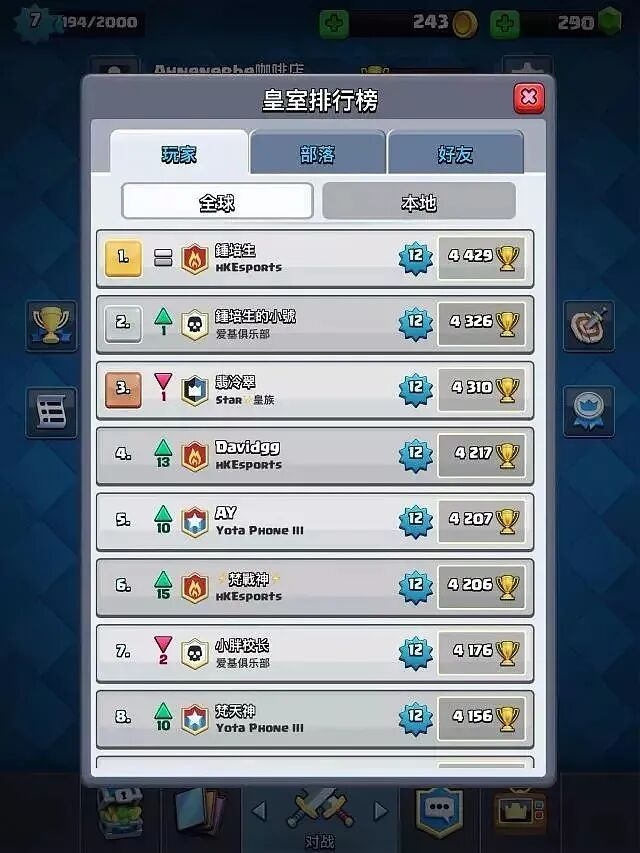Select the 全球 global ranking
Image resolution: width=640 pixels, height=853 pixels.
click(x=217, y=202)
